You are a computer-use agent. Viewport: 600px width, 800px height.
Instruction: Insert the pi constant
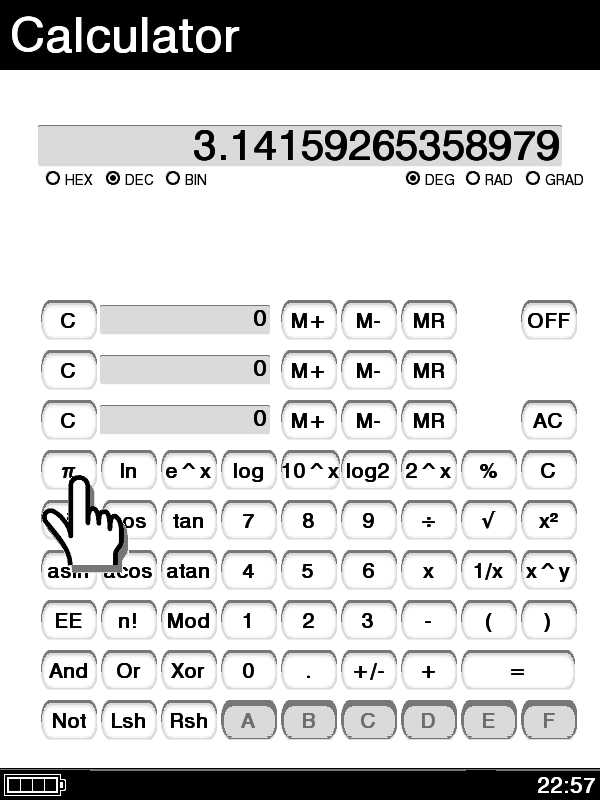pos(68,471)
